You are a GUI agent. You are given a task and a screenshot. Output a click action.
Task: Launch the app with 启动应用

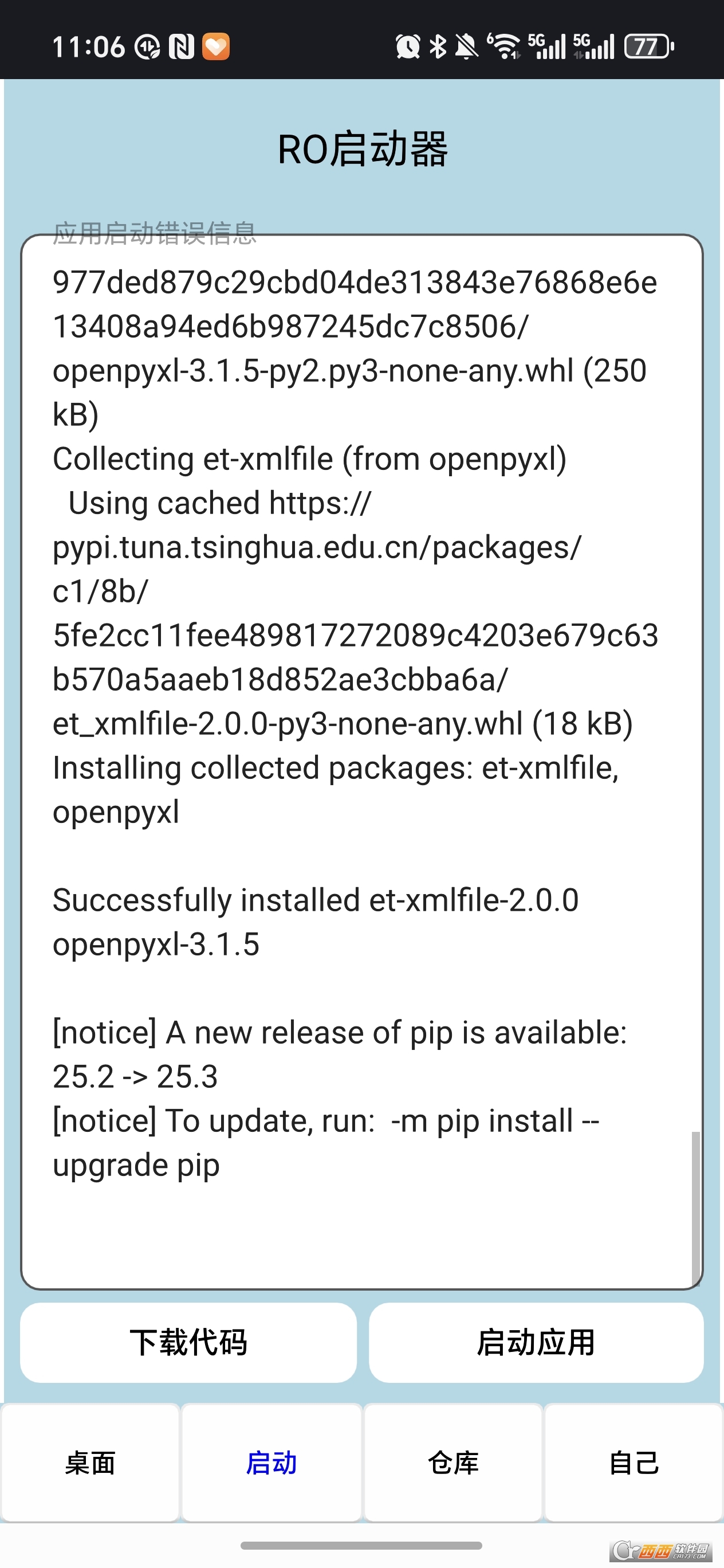536,1342
